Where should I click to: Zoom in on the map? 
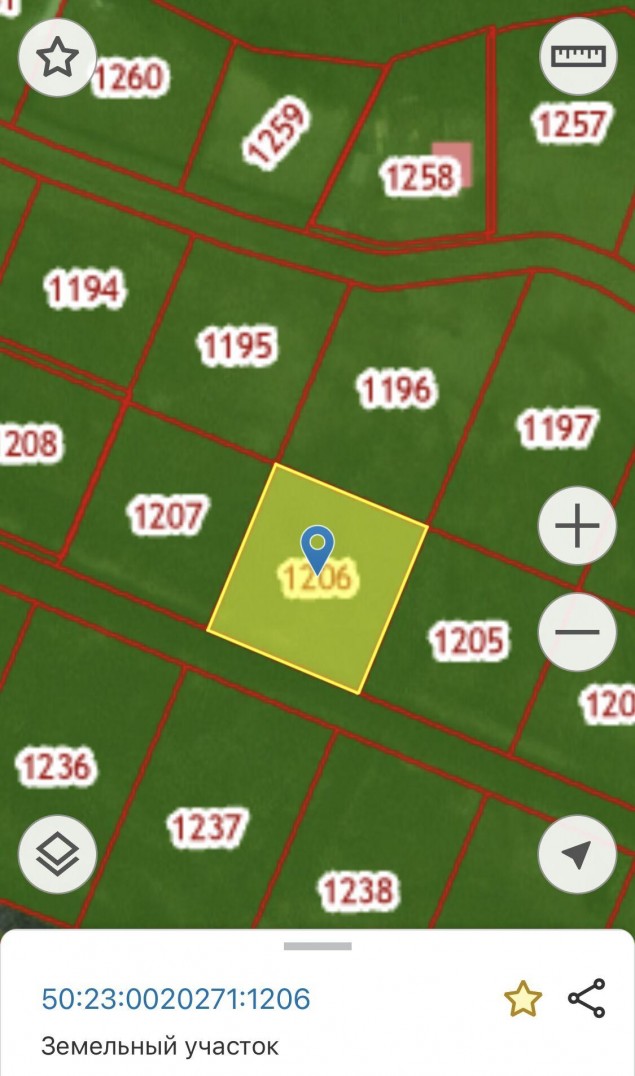tap(577, 526)
